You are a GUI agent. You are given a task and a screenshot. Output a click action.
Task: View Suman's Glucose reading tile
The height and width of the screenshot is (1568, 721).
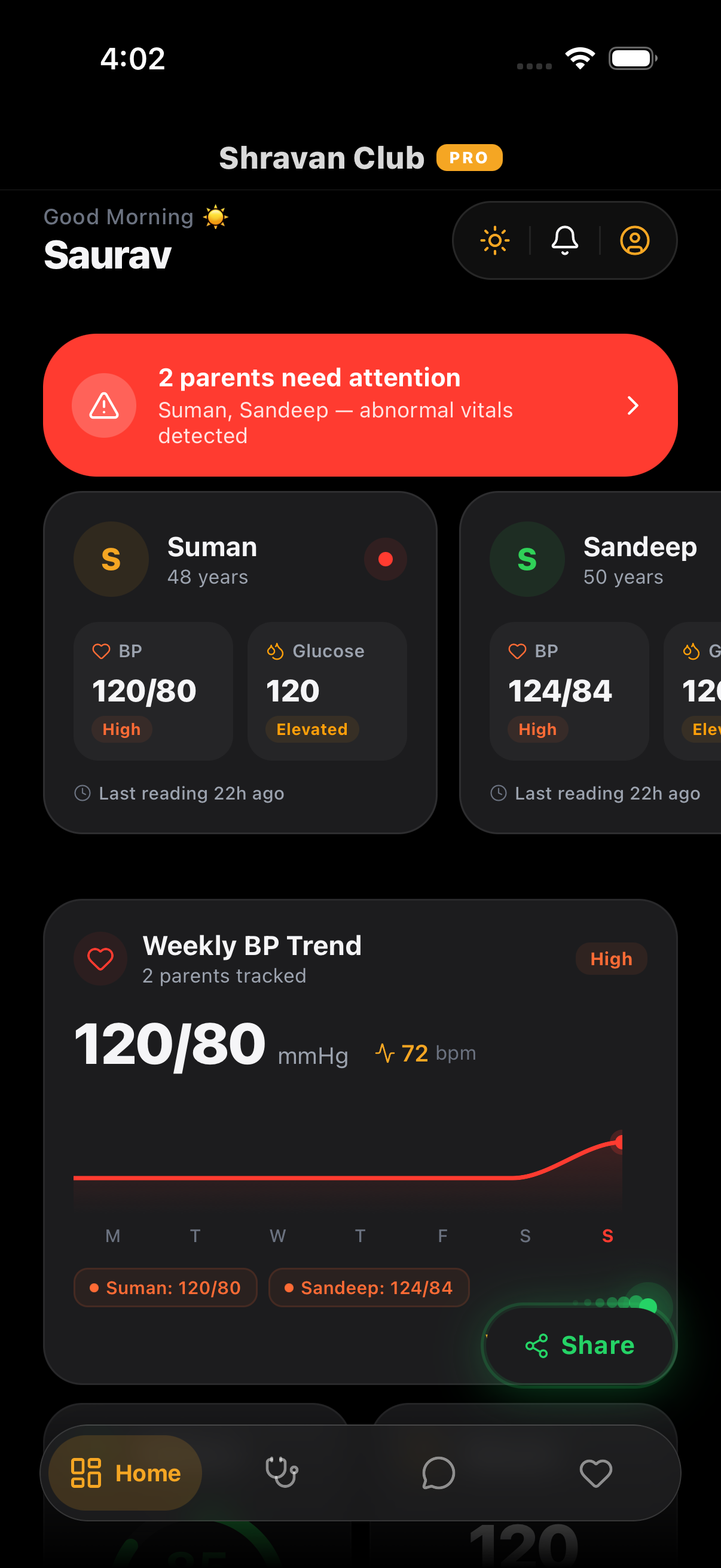(327, 690)
